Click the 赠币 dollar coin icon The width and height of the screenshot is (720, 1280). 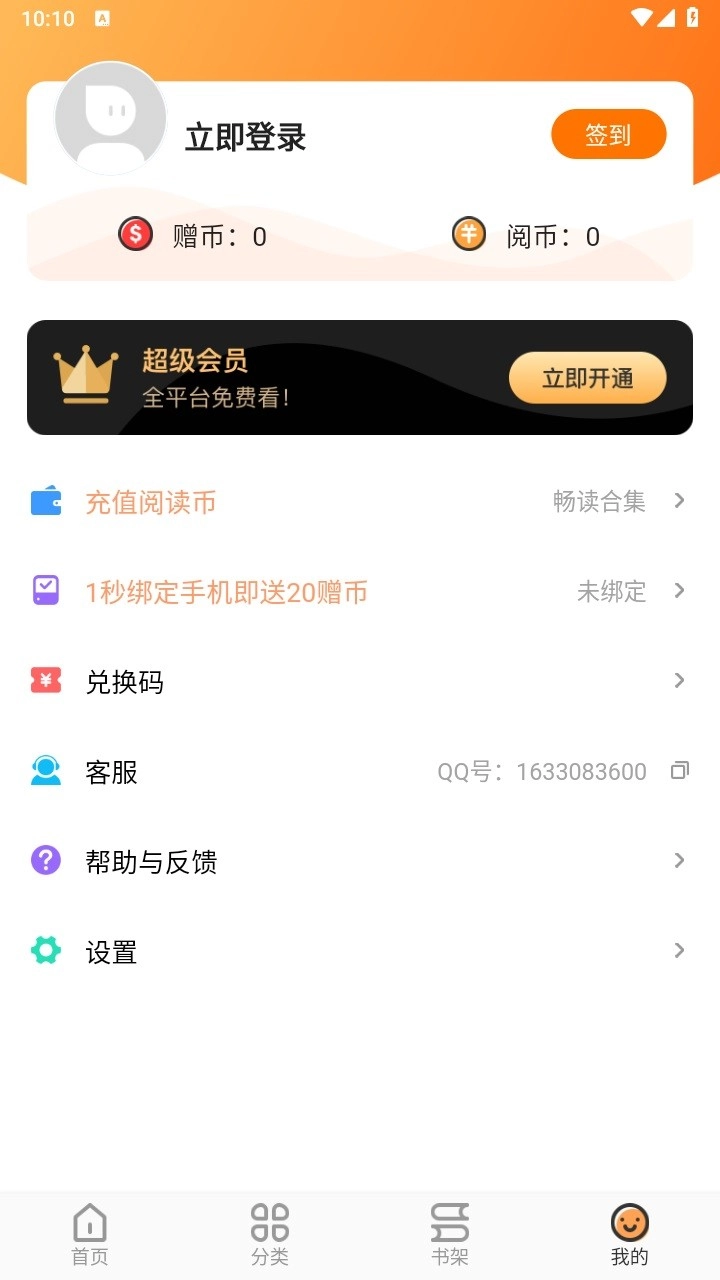[135, 235]
